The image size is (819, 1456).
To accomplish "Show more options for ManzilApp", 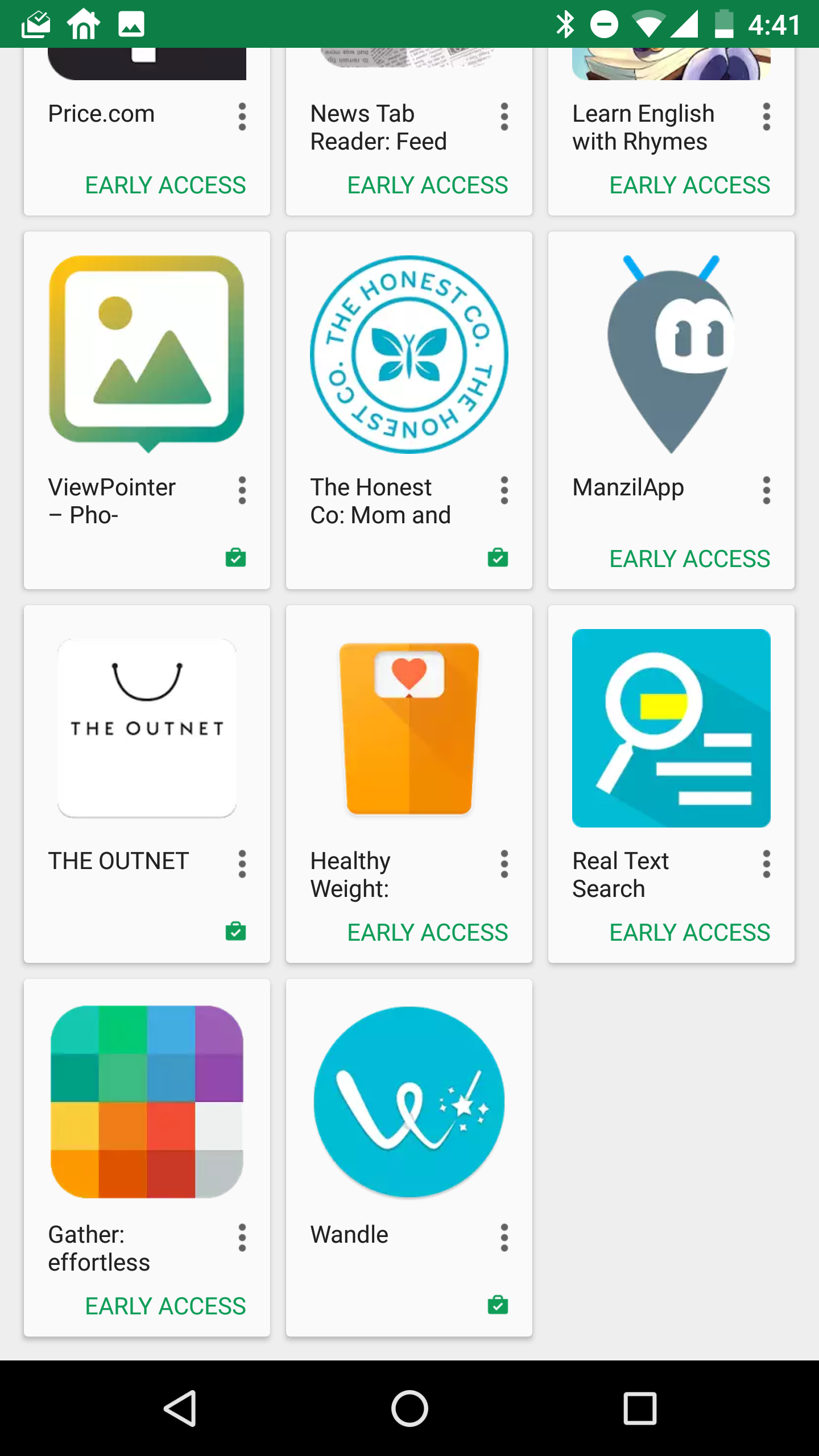I will 767,490.
